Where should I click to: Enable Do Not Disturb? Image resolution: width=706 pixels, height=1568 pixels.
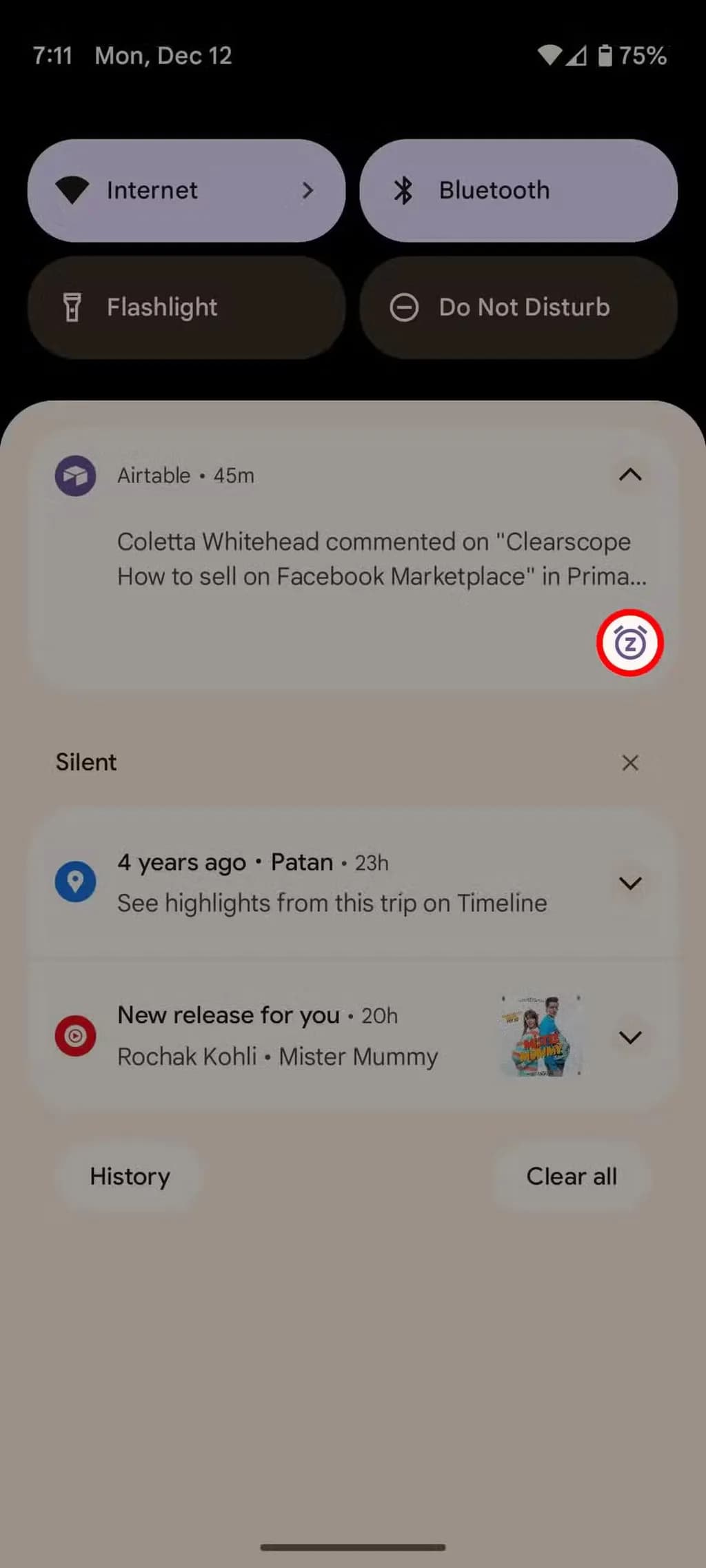[x=518, y=307]
